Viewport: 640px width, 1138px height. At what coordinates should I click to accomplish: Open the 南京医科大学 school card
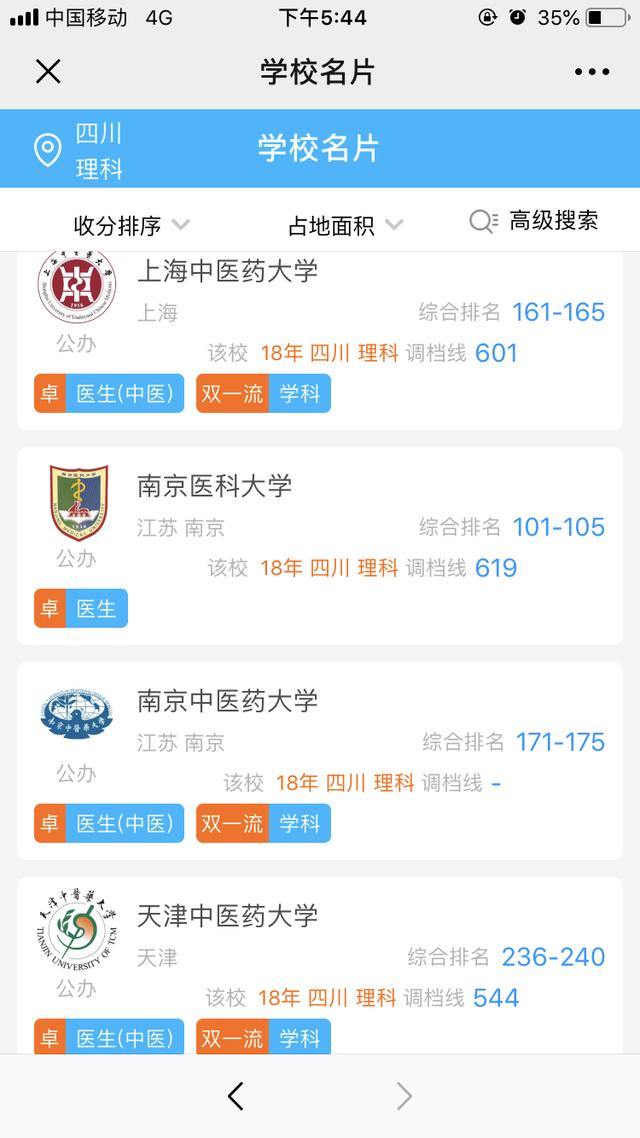click(x=320, y=546)
